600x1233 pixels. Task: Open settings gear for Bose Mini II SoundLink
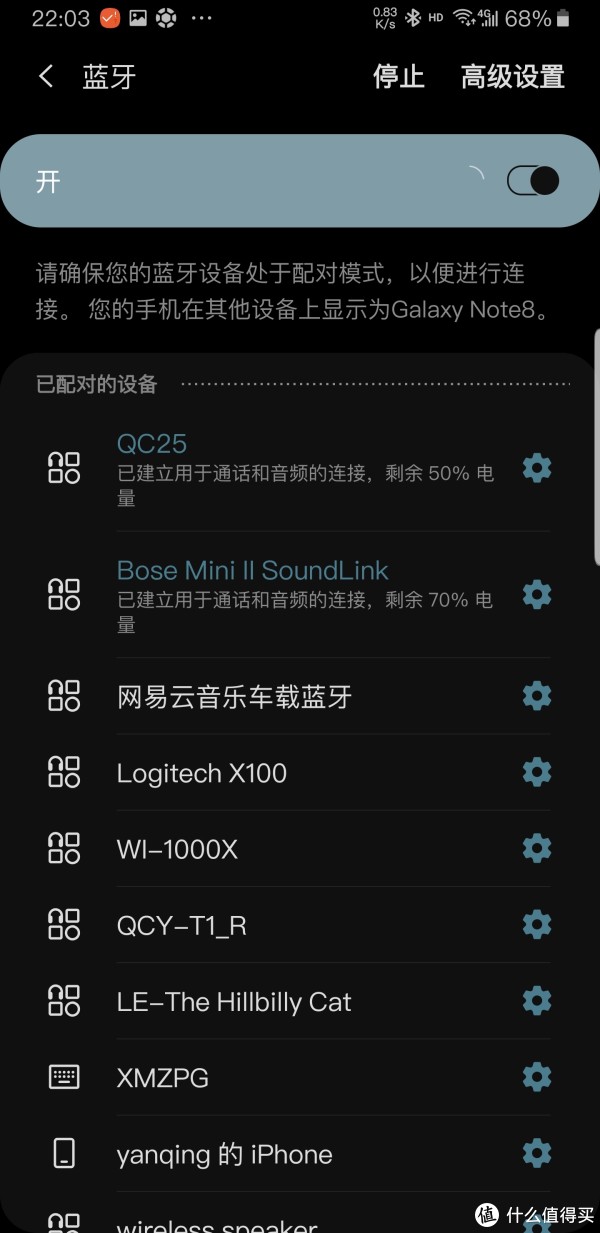coord(537,595)
